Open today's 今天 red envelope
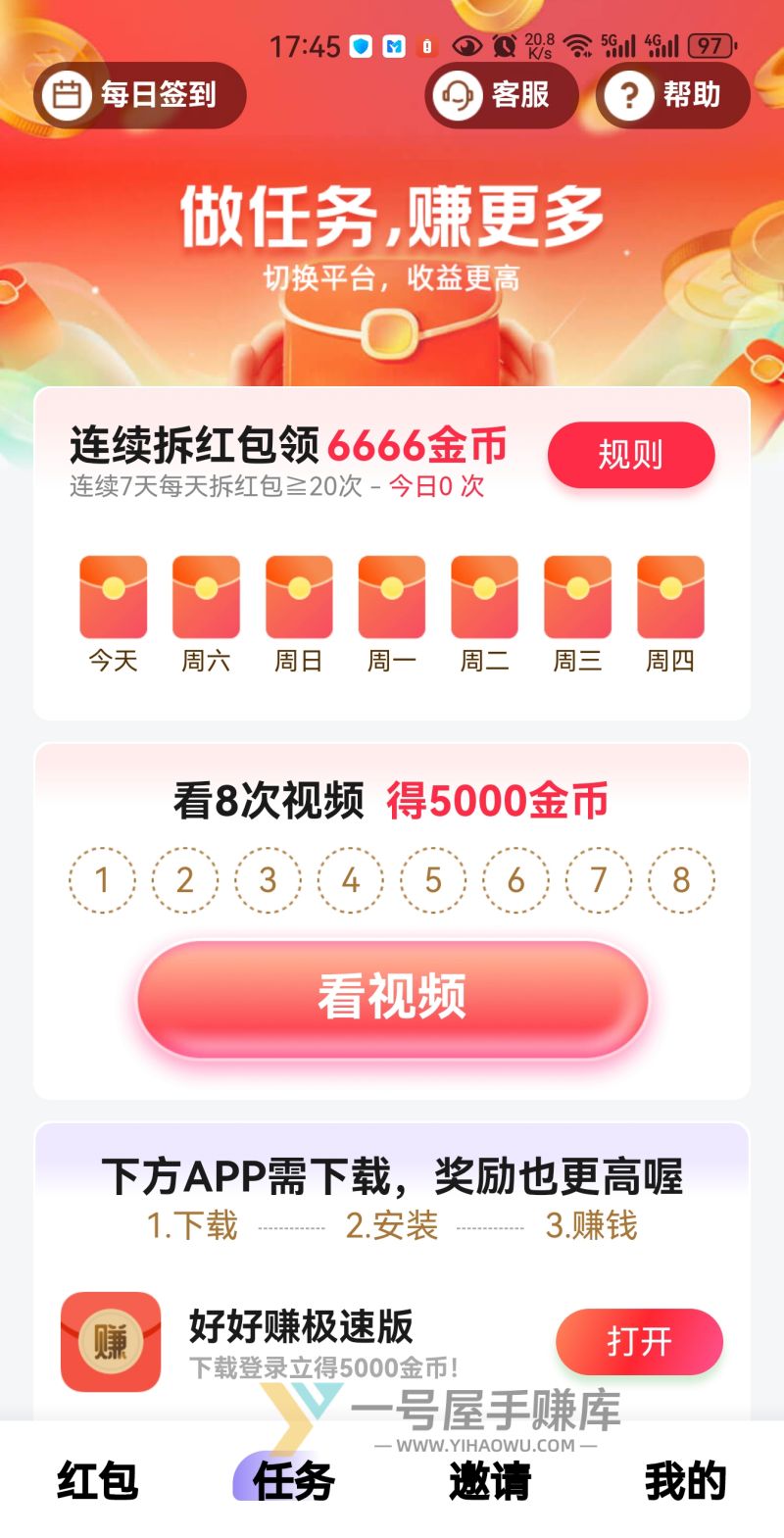The height and width of the screenshot is (1538, 784). (x=114, y=598)
